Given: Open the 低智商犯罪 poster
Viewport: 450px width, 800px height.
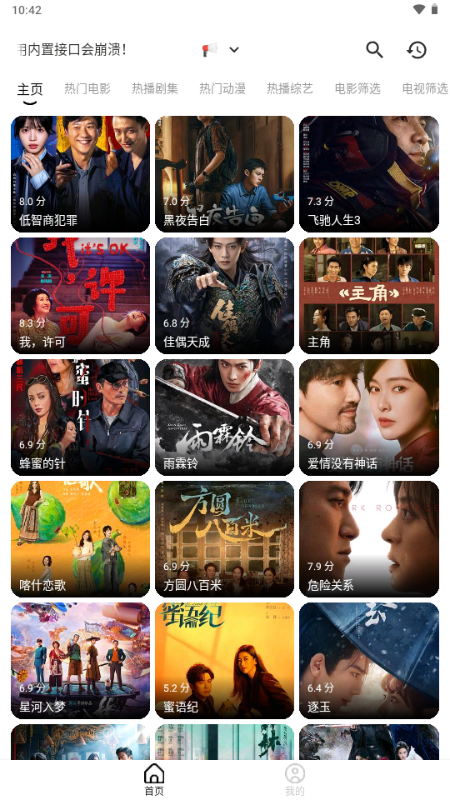Looking at the screenshot, I should (81, 174).
